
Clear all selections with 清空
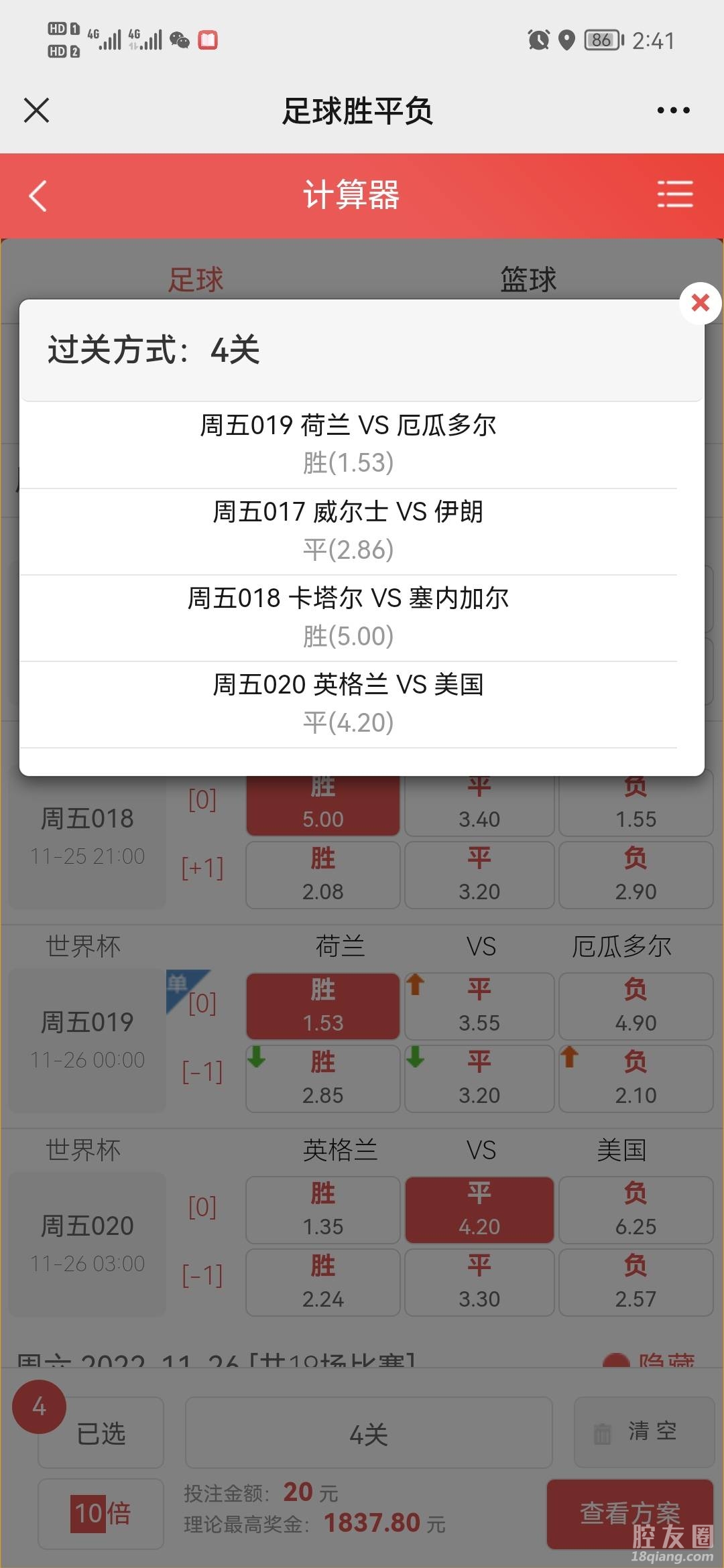pyautogui.click(x=644, y=1432)
